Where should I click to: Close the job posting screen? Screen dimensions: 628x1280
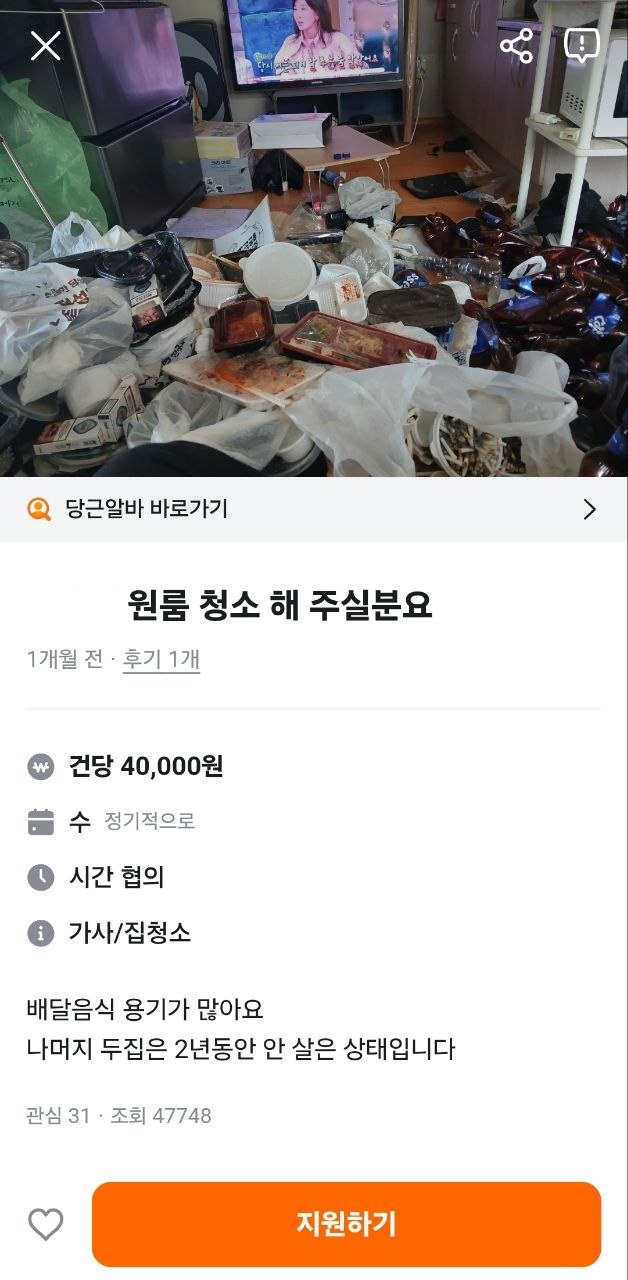coord(45,45)
